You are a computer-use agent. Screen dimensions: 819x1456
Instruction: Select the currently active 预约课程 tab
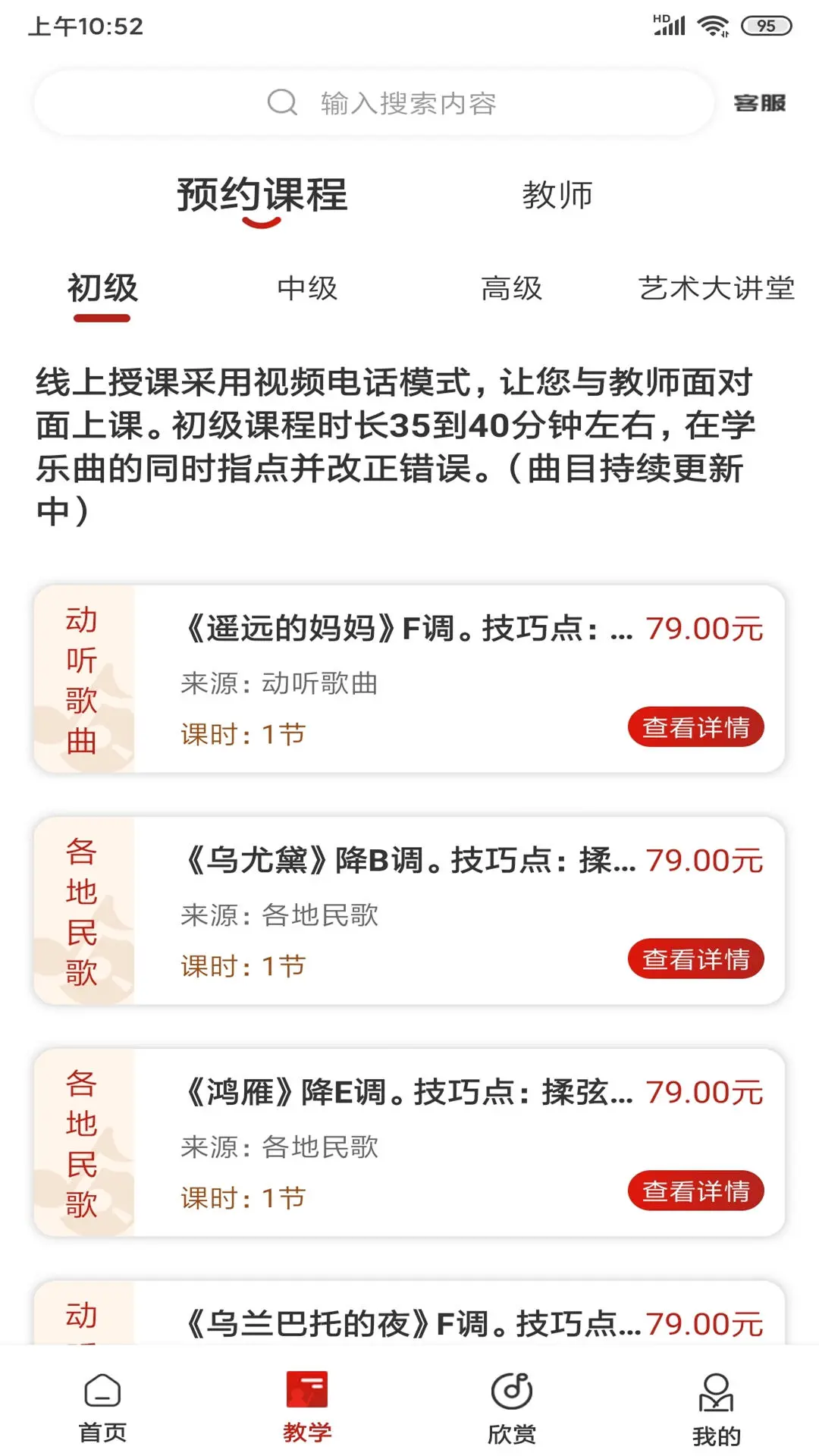261,196
